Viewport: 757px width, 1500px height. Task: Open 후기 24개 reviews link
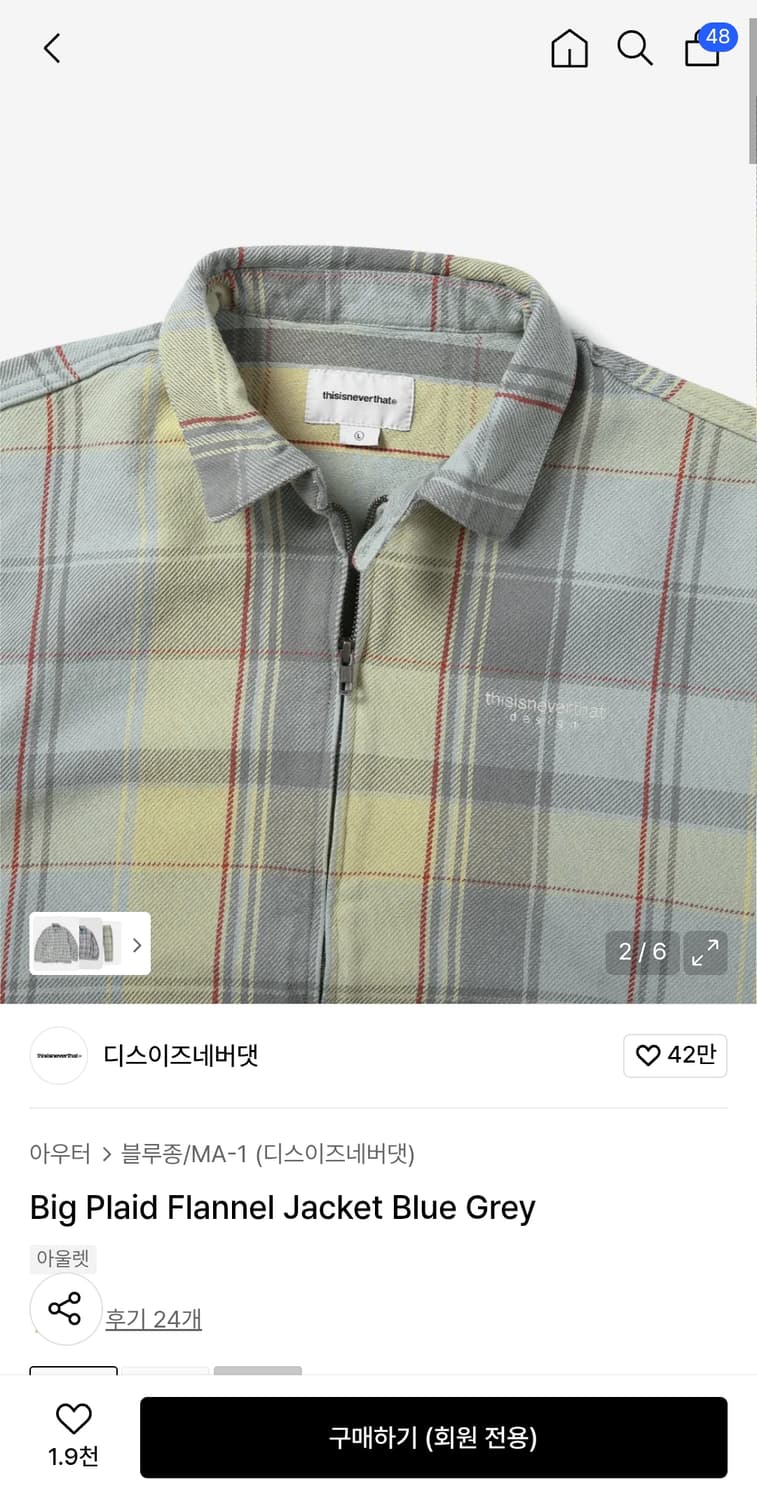(x=154, y=1319)
